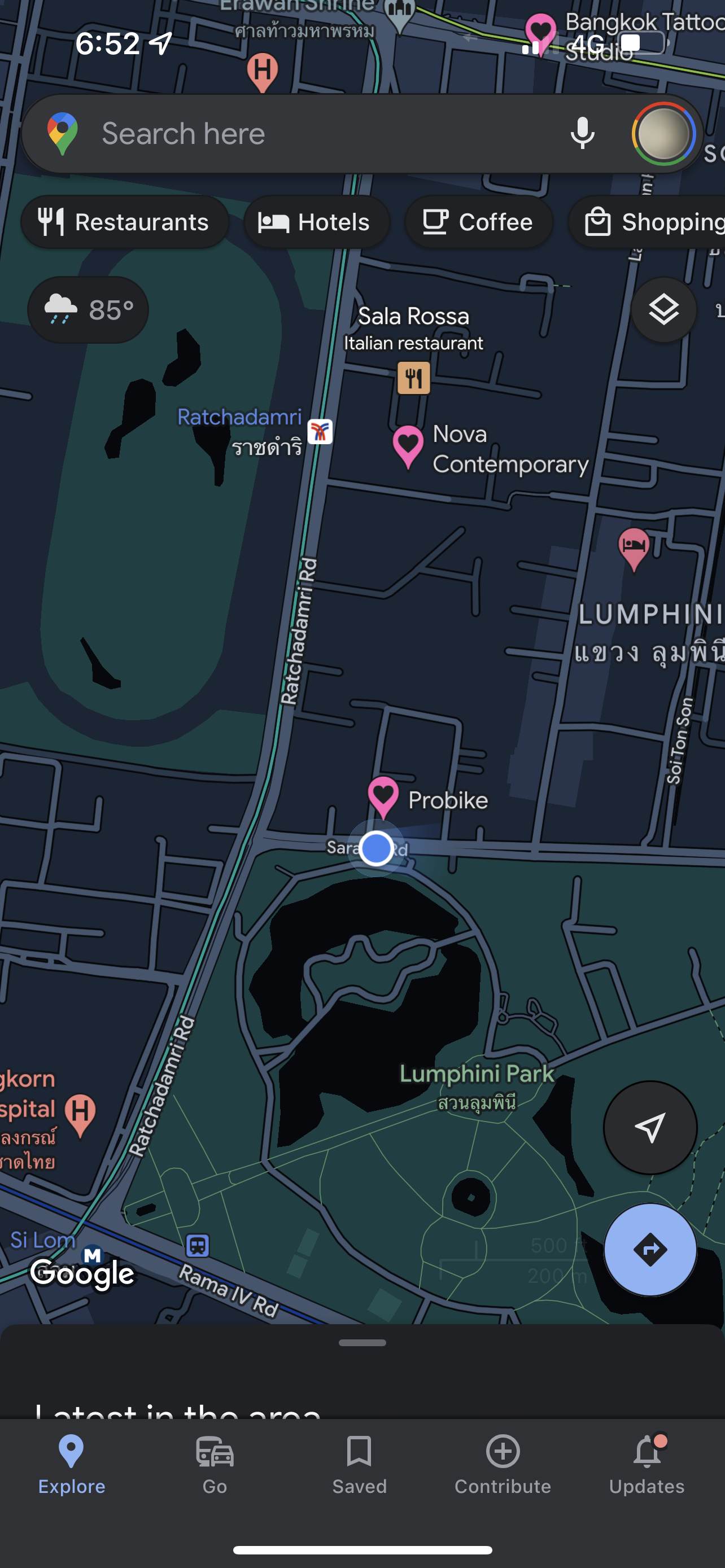Open the account profile picture
725x1568 pixels.
click(663, 134)
